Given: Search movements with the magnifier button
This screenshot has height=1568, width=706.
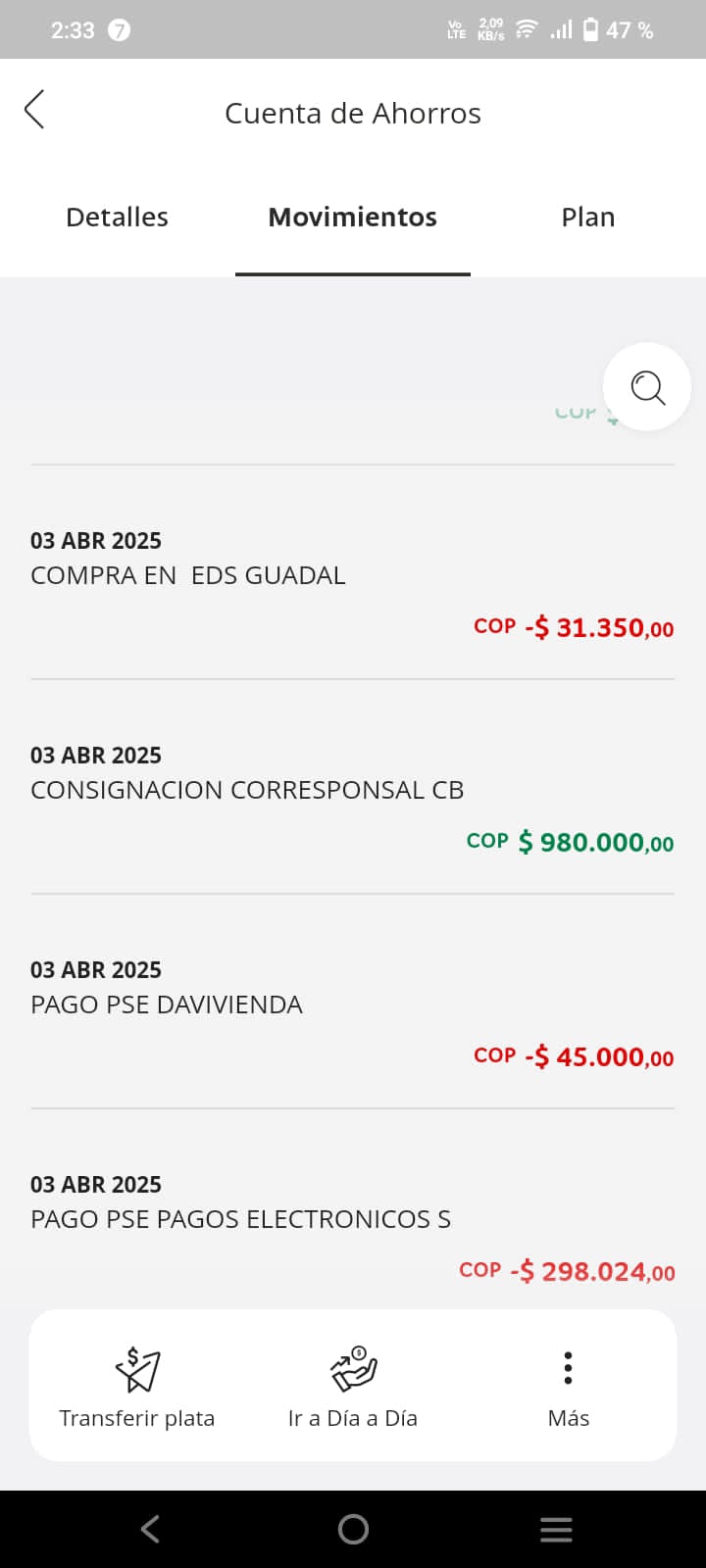Looking at the screenshot, I should pyautogui.click(x=647, y=387).
